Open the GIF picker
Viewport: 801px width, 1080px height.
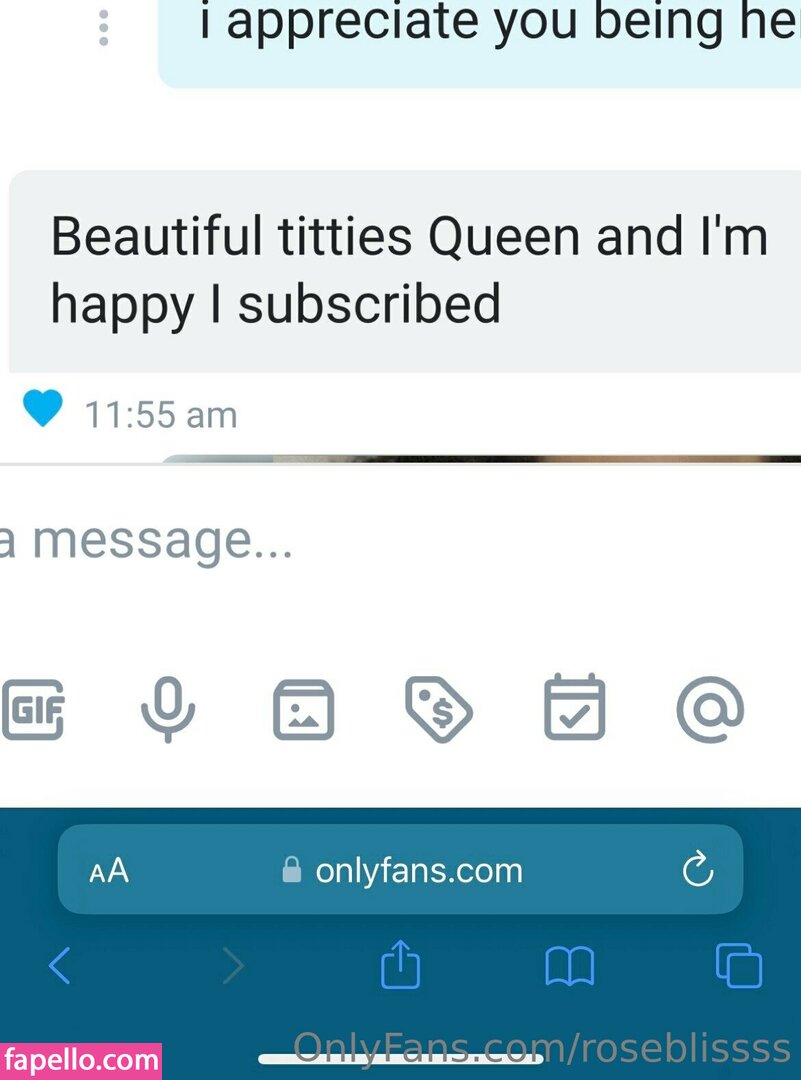[x=33, y=708]
